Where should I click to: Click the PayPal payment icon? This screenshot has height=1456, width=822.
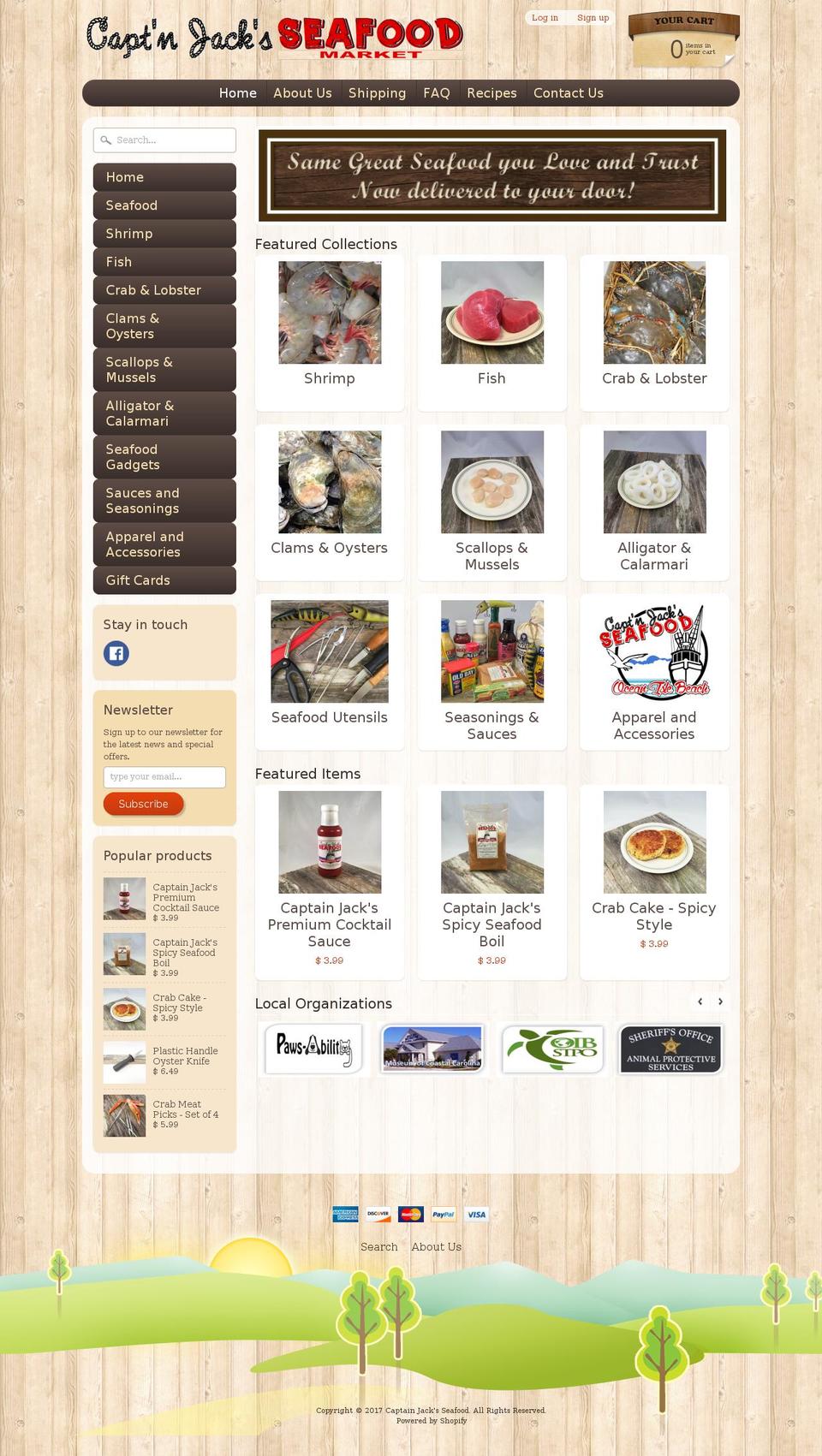pyautogui.click(x=443, y=1214)
